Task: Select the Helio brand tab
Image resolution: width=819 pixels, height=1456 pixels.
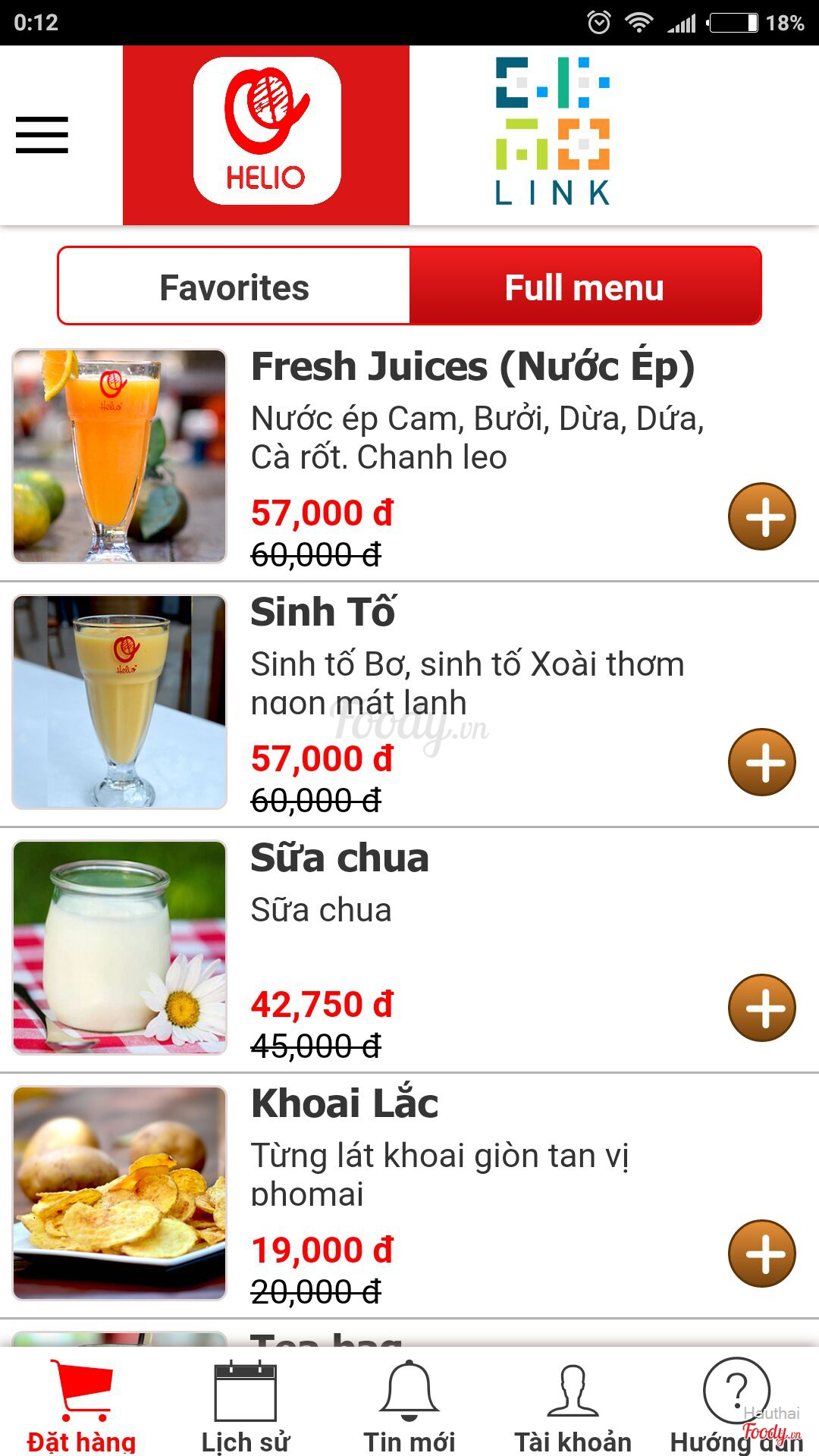Action: 266,133
